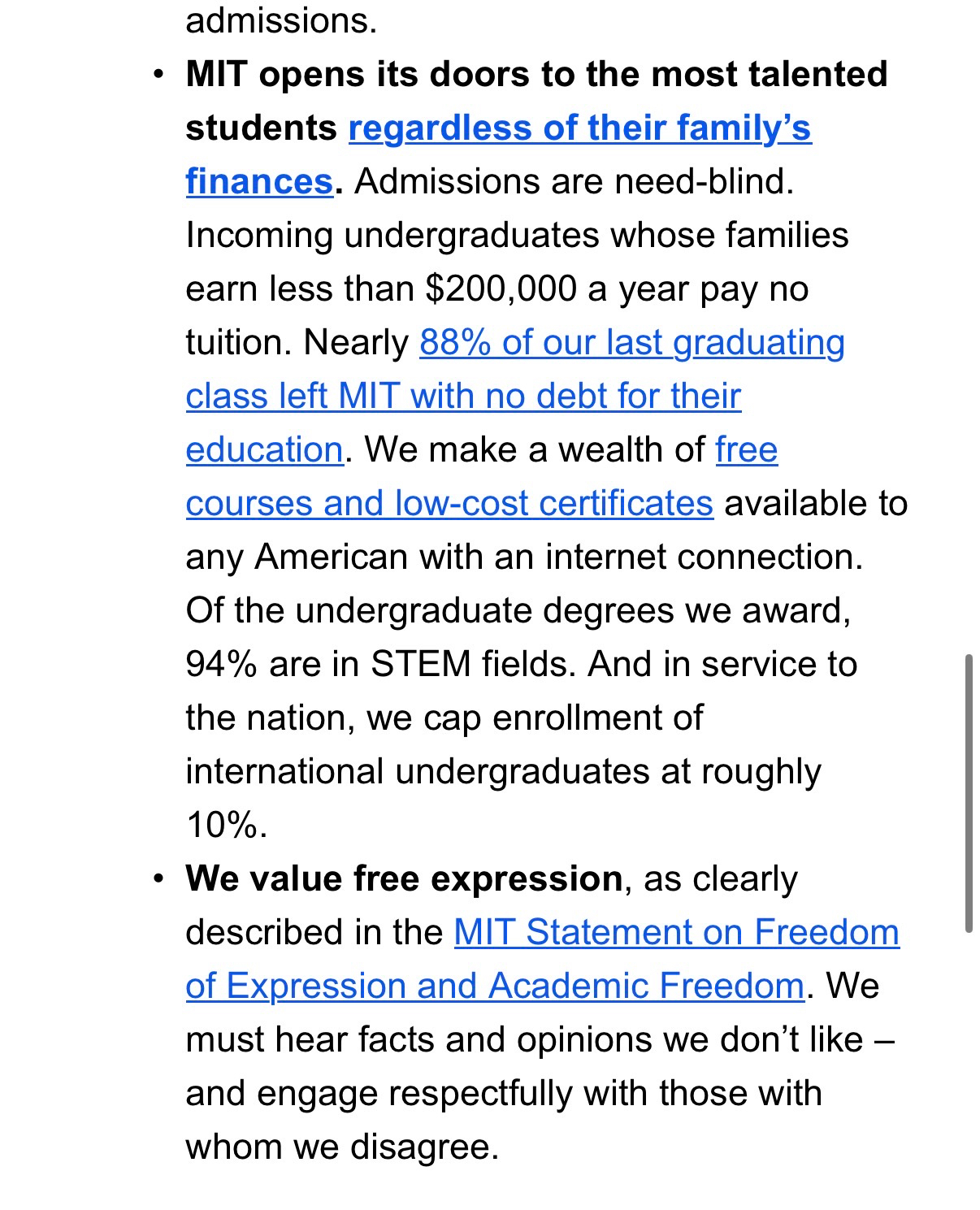Viewport: 980px width, 1210px height.
Task: Open MIT Statement on Freedom of Expression link
Action: point(675,933)
